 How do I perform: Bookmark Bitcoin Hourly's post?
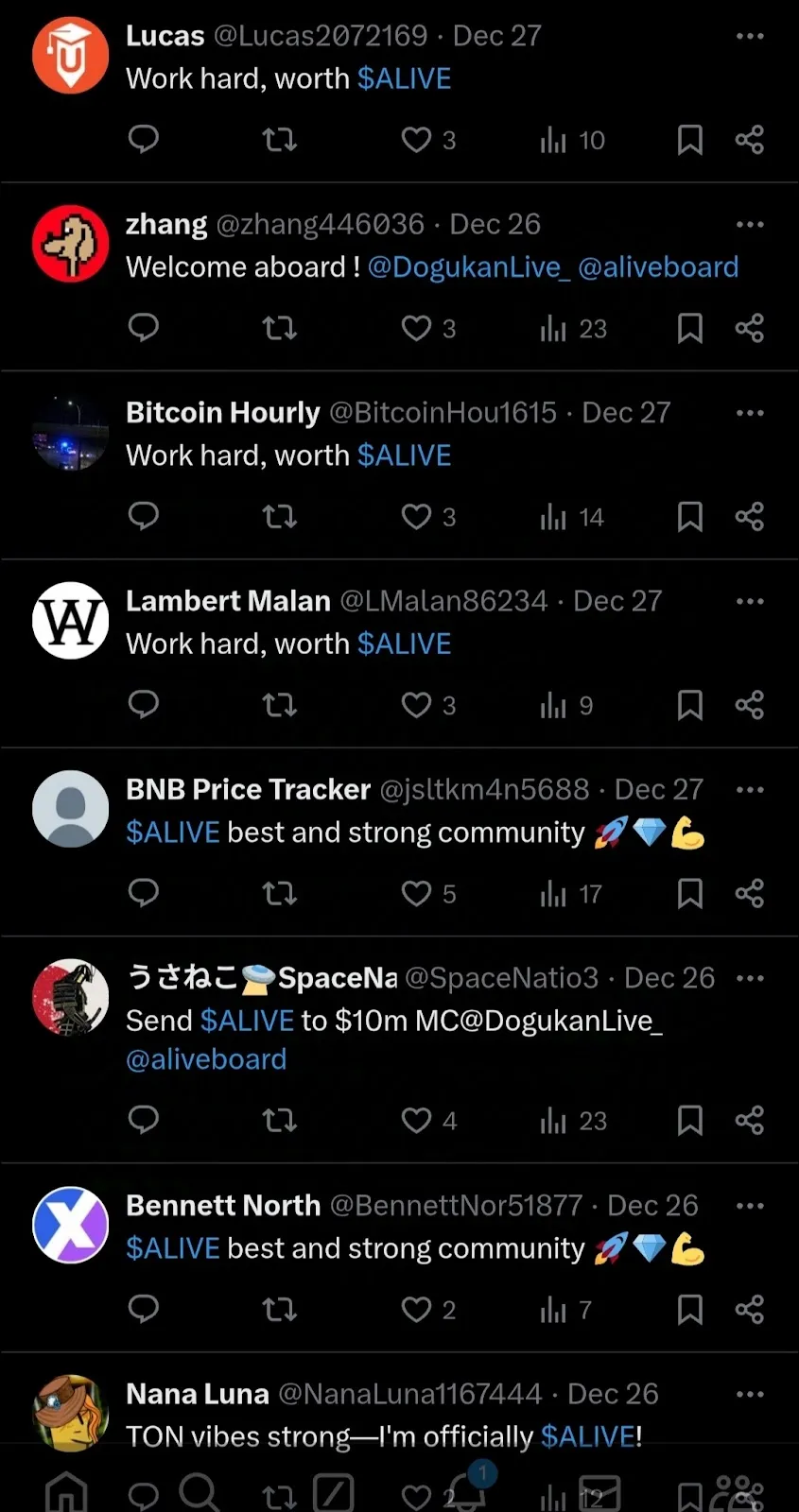pos(690,517)
